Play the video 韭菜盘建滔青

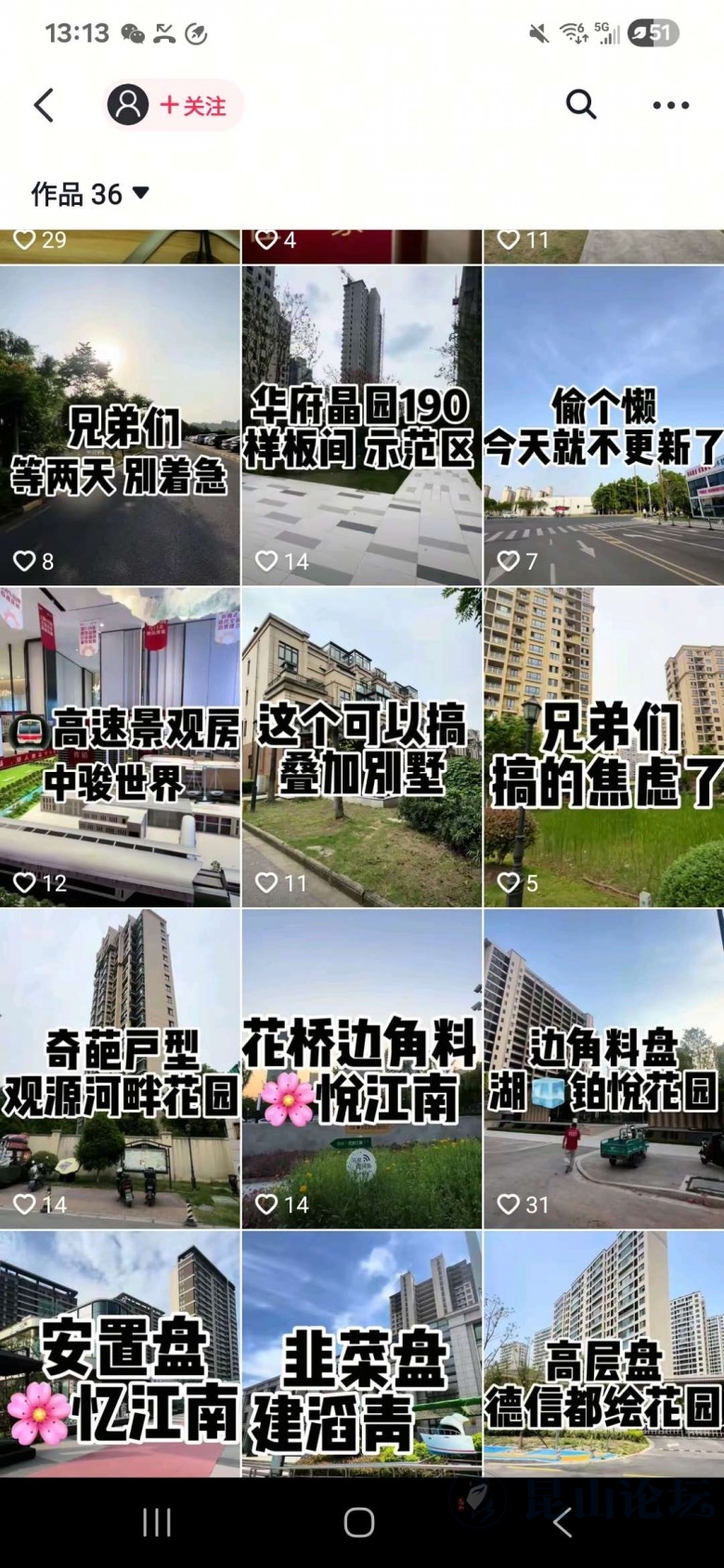362,1355
